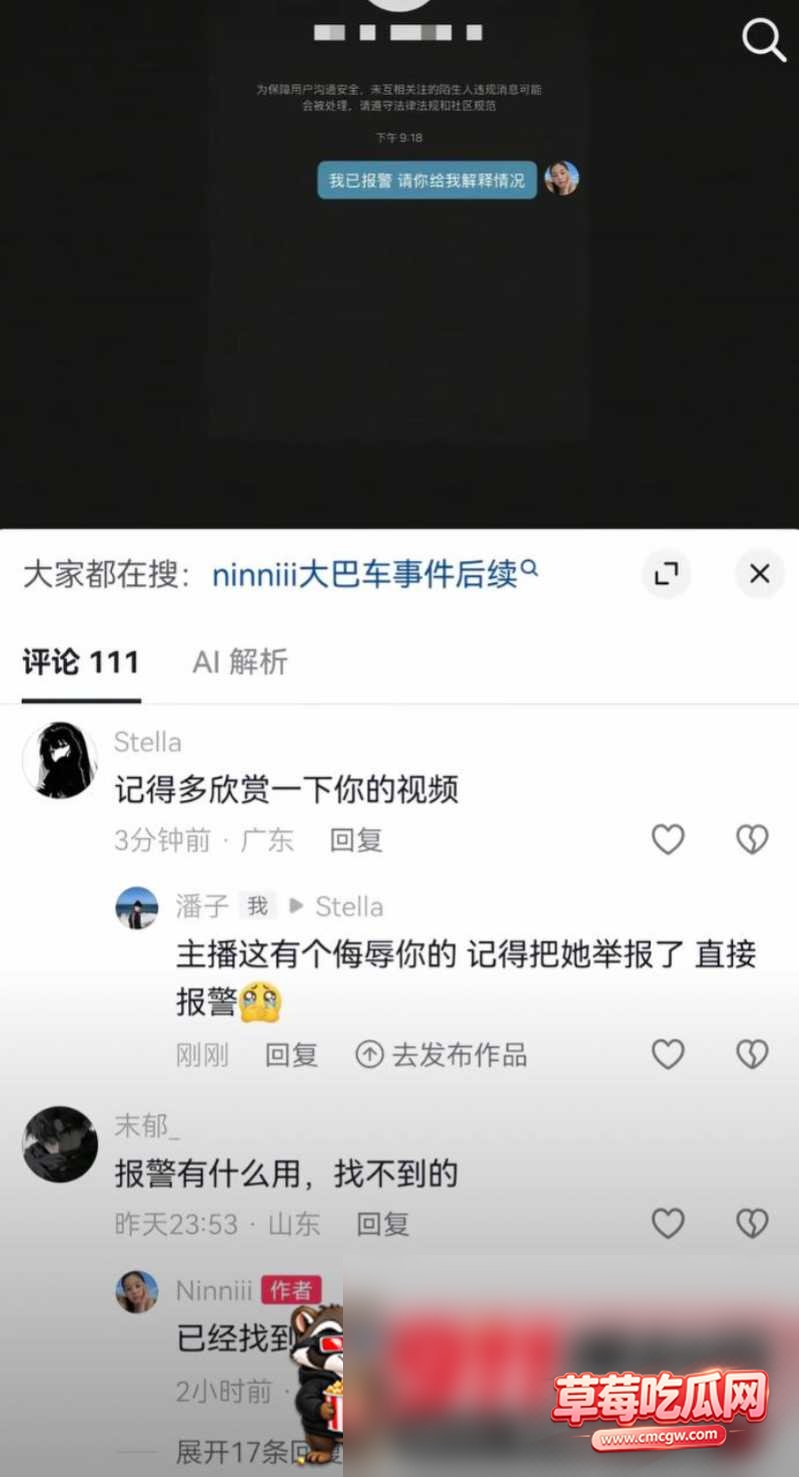Open author Ninniii's profile avatar

(x=137, y=1291)
